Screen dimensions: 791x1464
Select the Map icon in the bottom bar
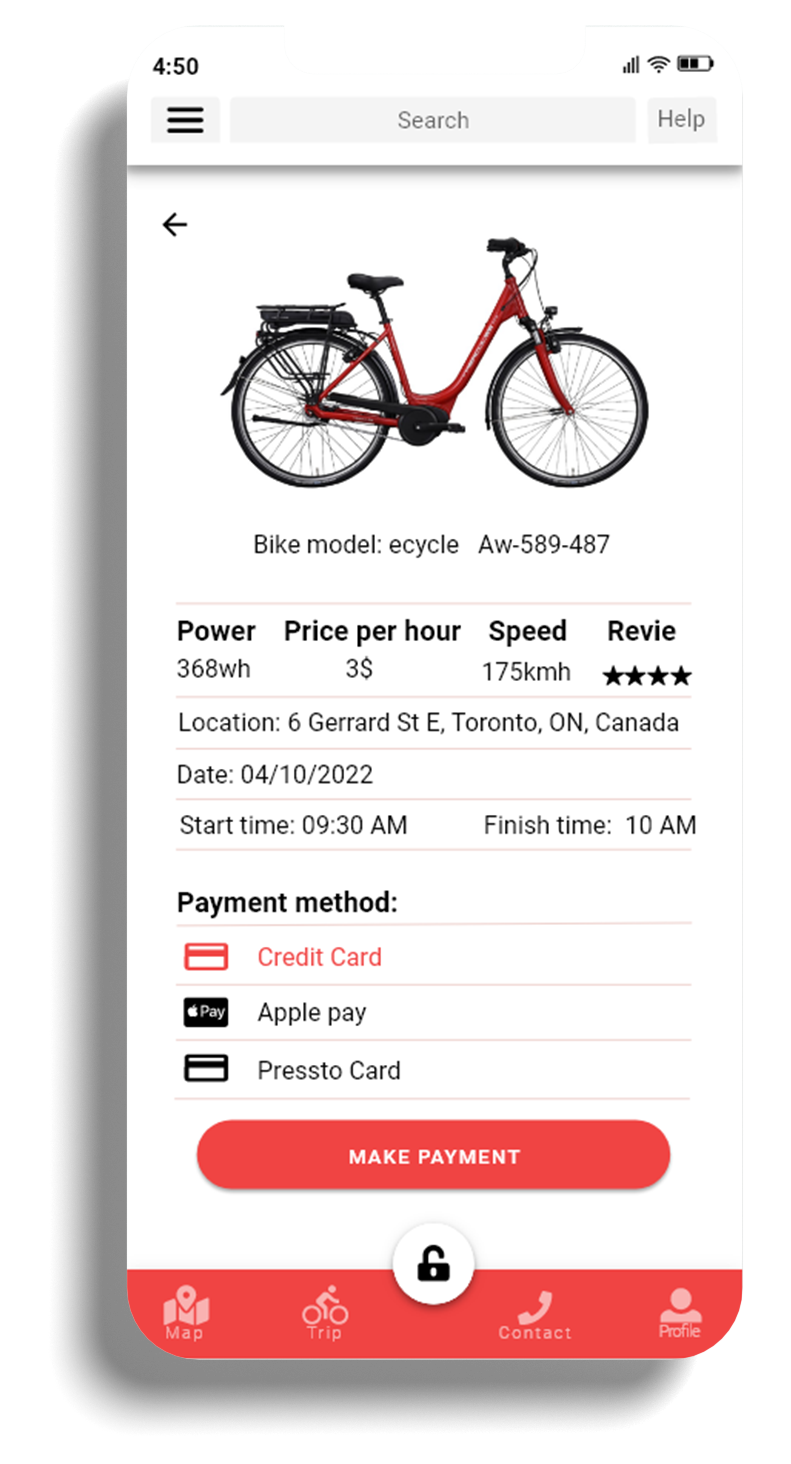pos(186,1306)
